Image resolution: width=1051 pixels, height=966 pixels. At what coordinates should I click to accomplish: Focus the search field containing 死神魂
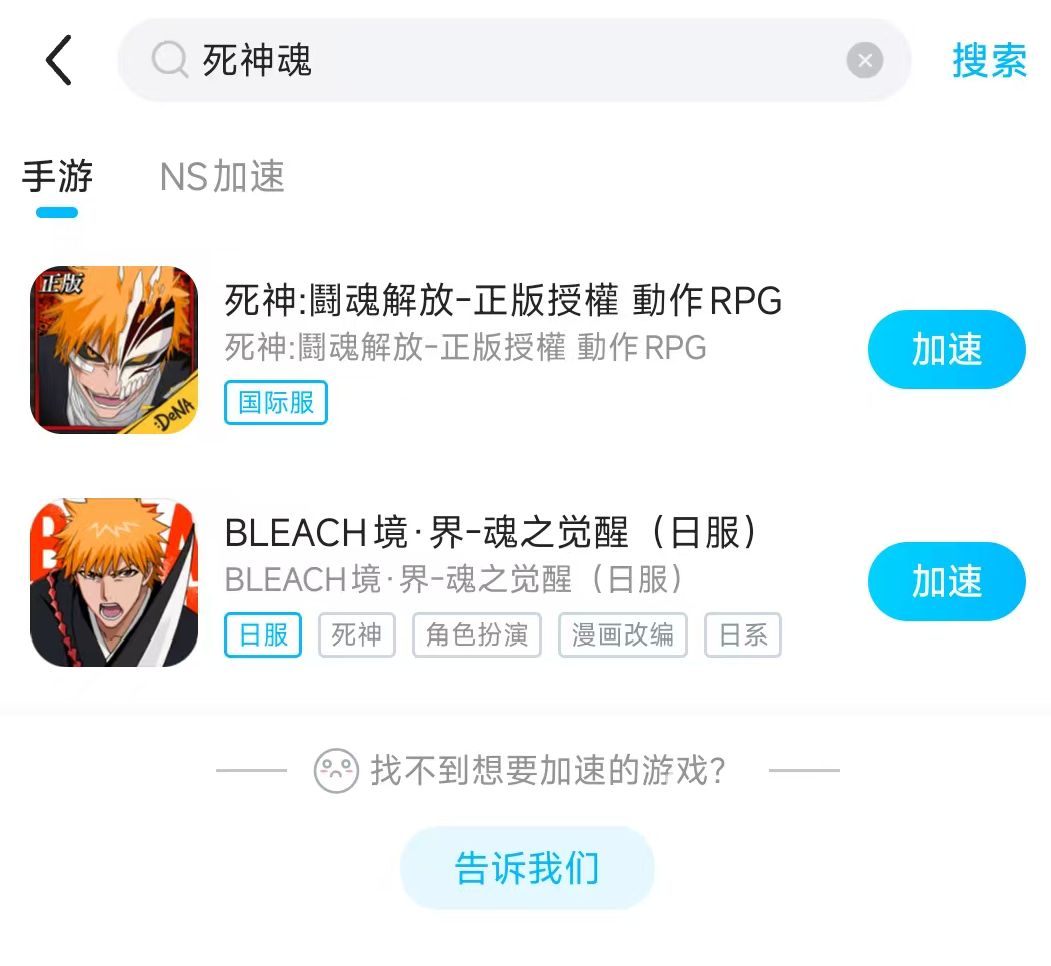coord(500,61)
